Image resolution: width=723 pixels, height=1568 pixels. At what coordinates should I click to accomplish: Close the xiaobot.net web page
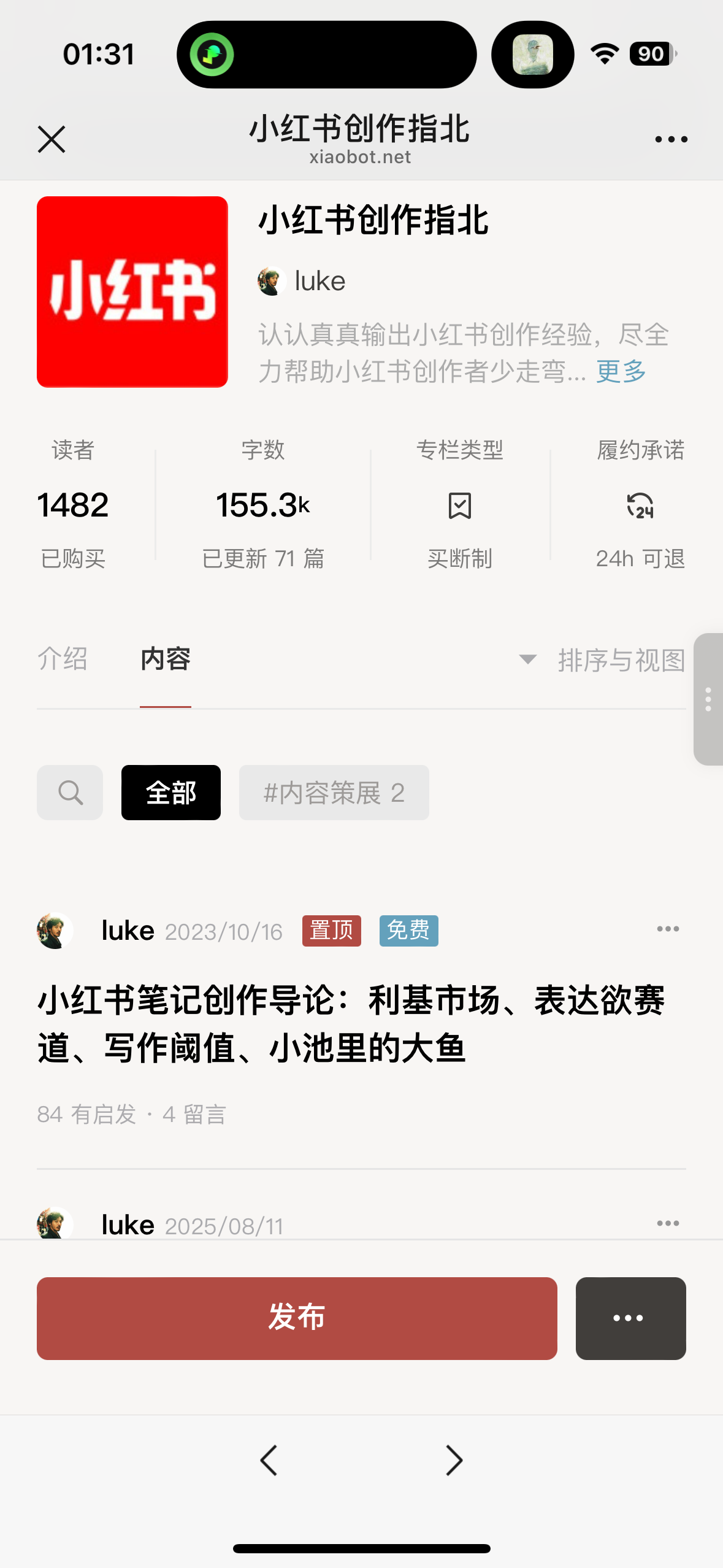52,139
